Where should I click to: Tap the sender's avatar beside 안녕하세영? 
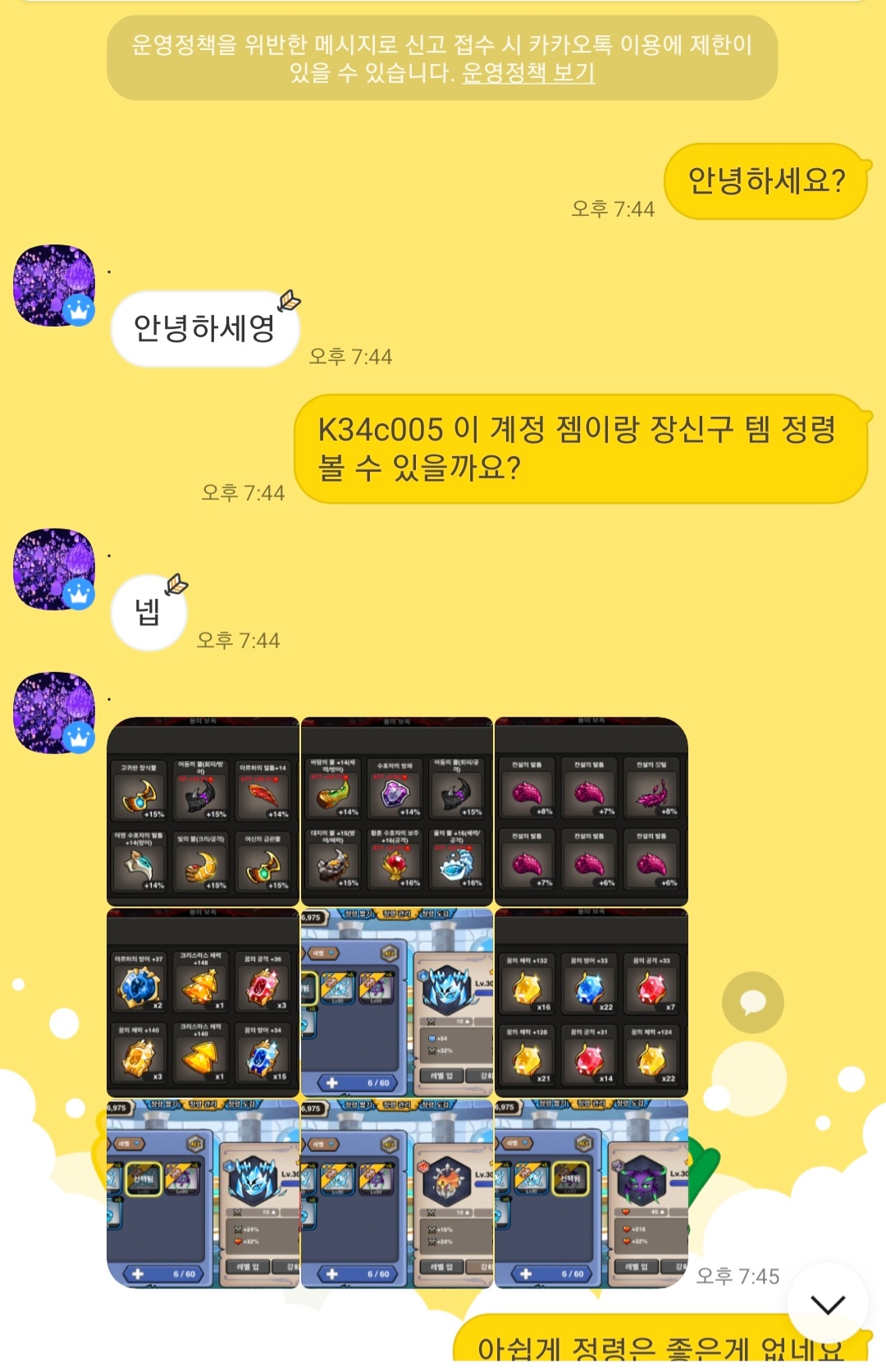click(54, 286)
